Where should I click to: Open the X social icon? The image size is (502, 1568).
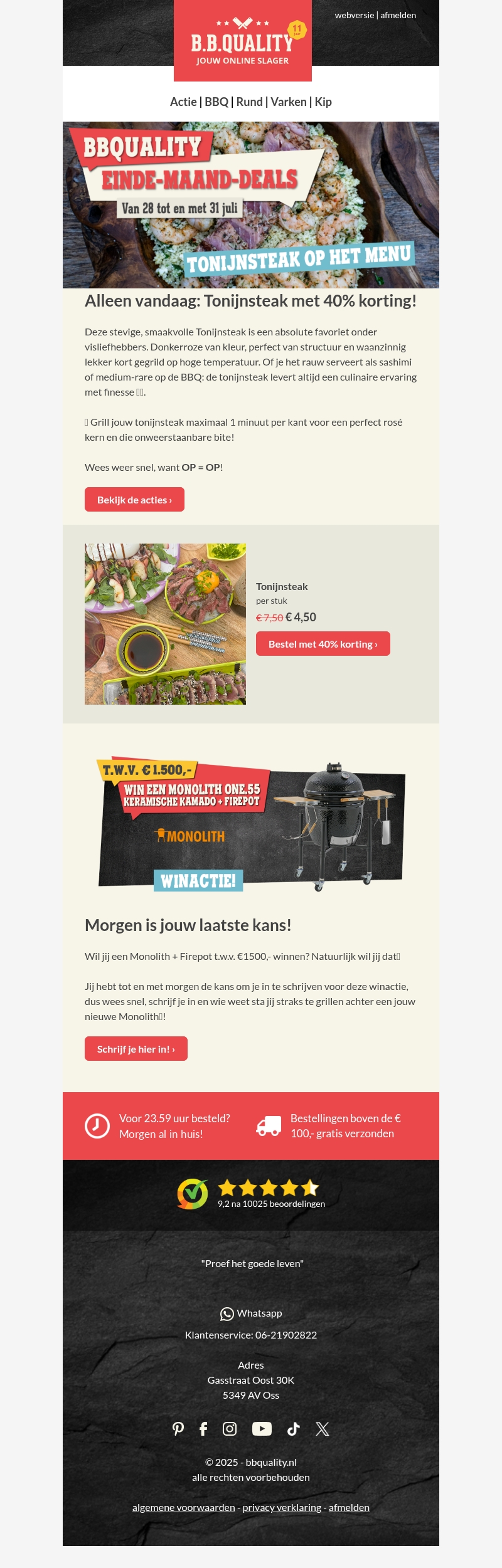pyautogui.click(x=323, y=1429)
